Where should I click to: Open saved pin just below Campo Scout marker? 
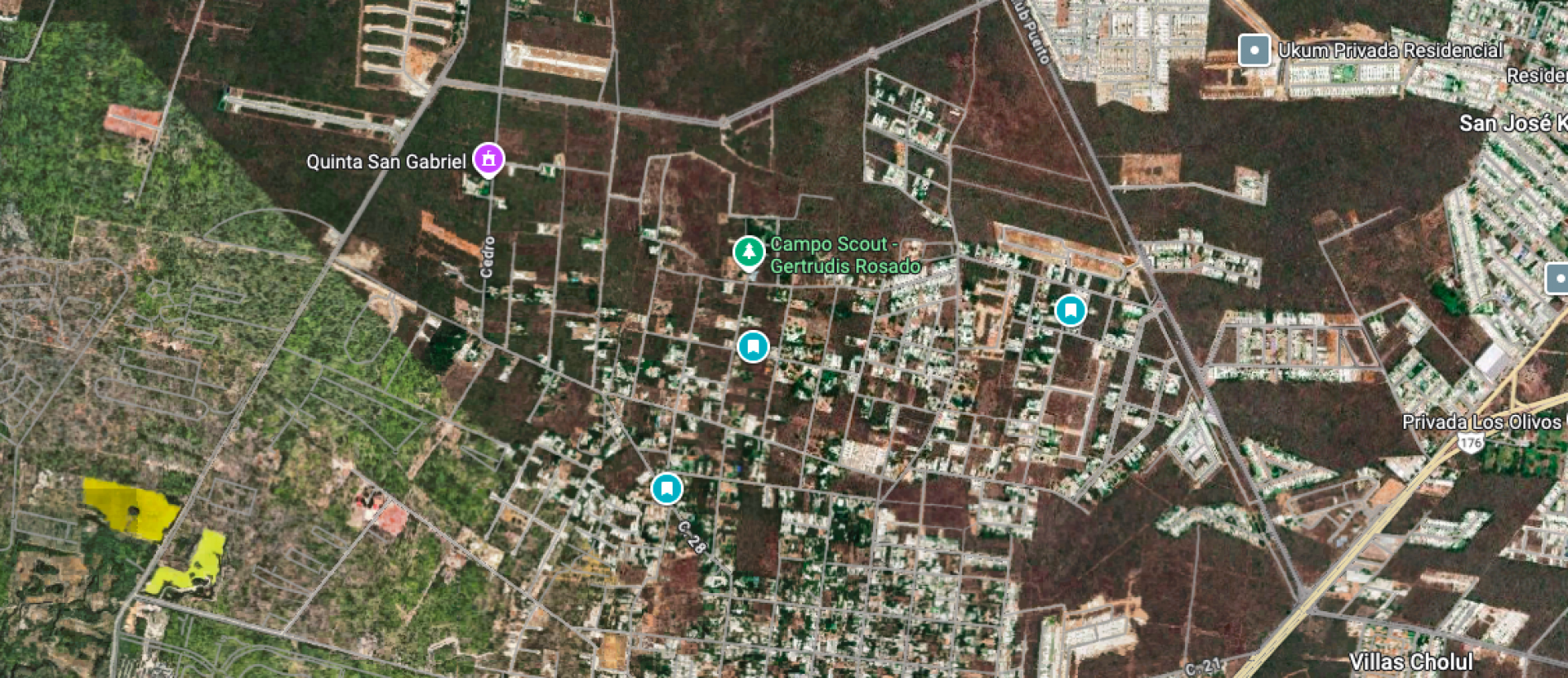pos(753,346)
